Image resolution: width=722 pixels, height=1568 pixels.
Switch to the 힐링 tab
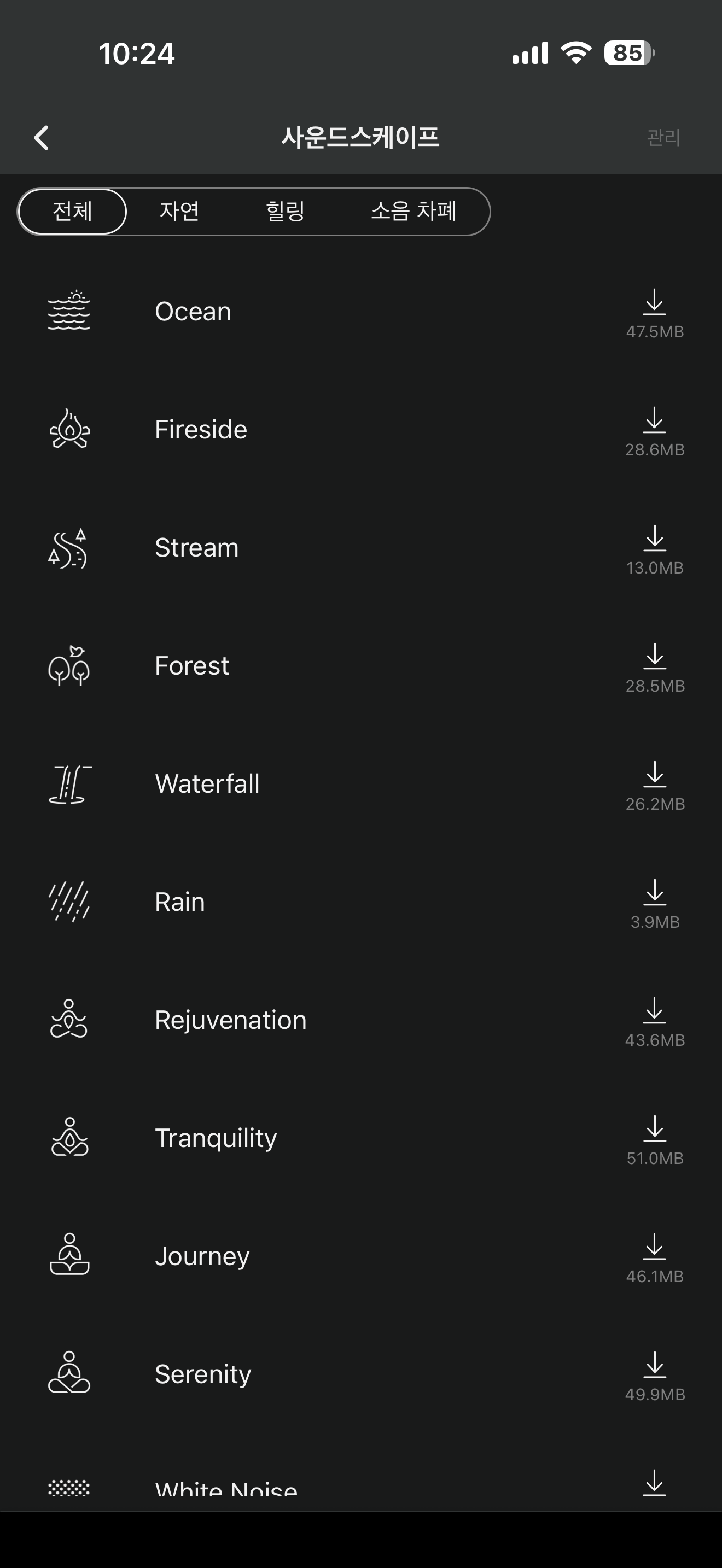tap(285, 211)
